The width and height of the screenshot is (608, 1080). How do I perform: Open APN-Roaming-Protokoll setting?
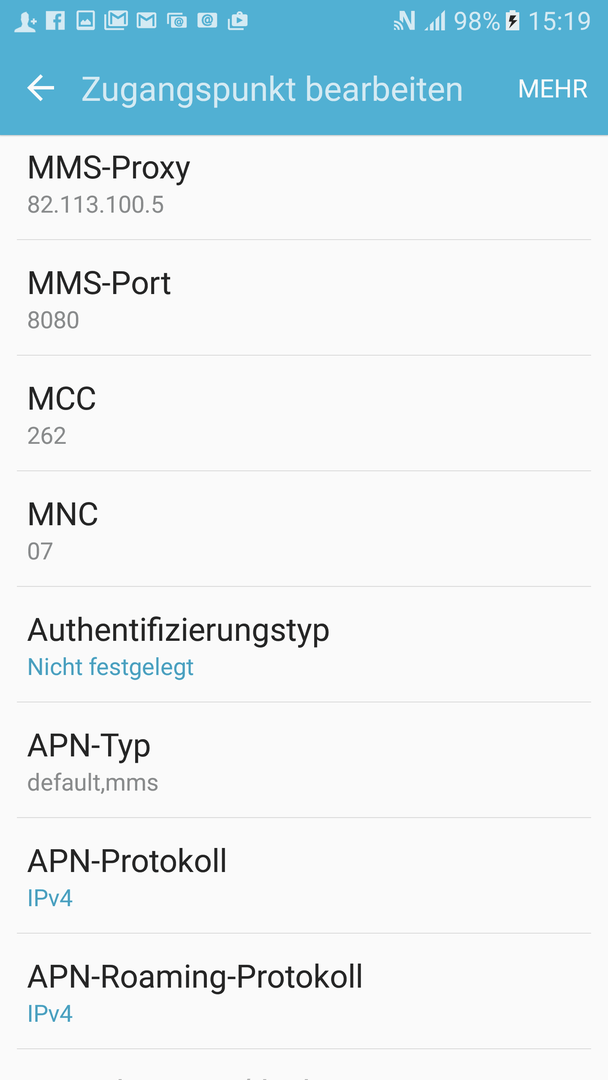(304, 993)
